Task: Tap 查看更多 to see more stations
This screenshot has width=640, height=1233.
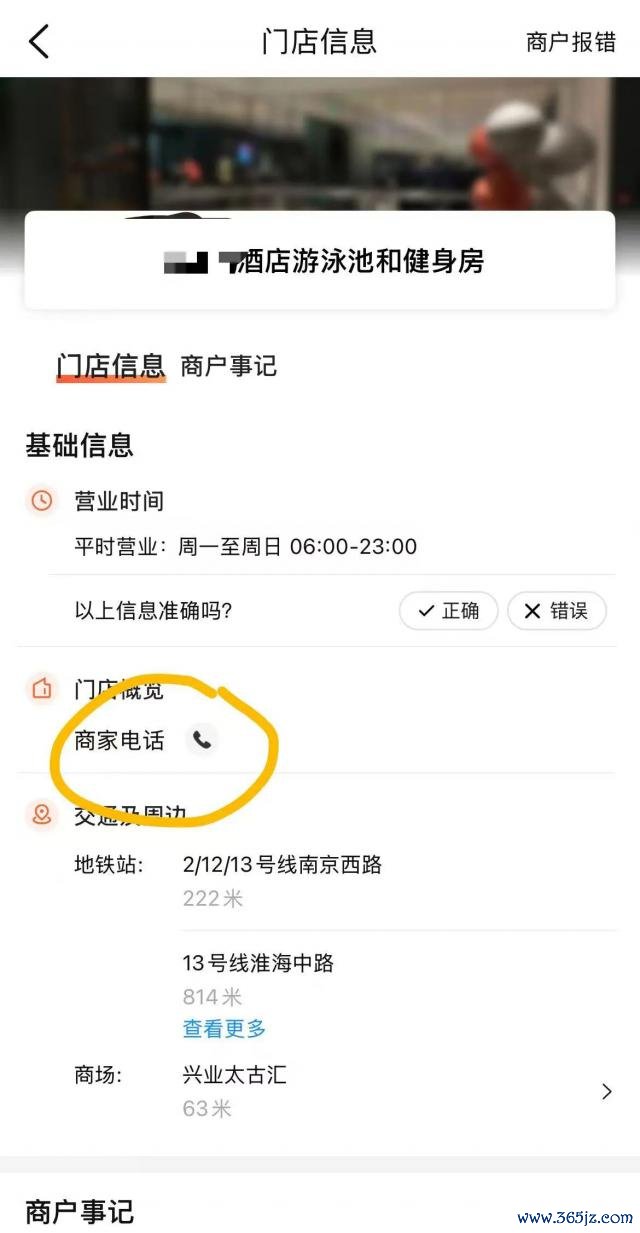Action: [x=224, y=1028]
